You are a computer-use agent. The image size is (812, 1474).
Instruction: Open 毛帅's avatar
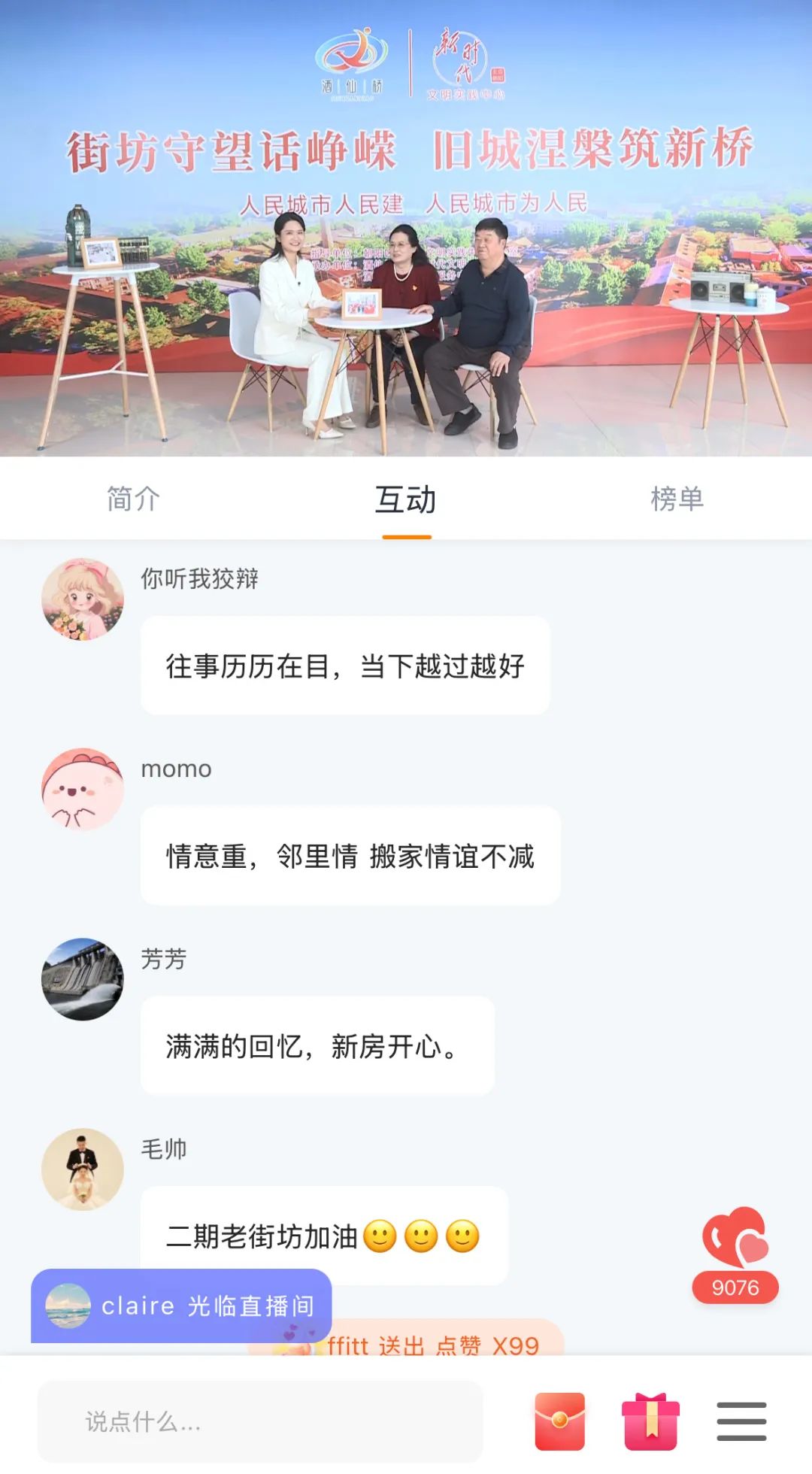[x=83, y=1169]
